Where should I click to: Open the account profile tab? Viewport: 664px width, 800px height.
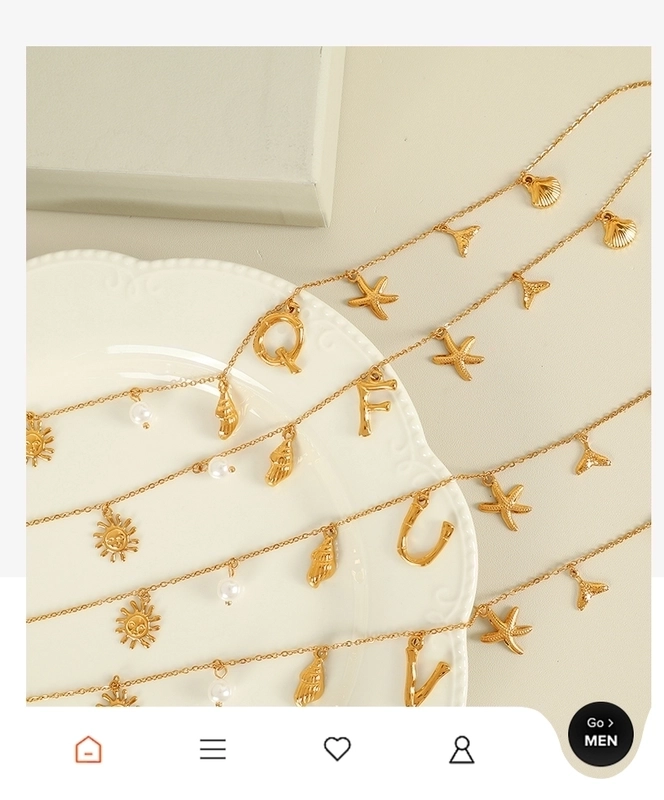pos(461,749)
